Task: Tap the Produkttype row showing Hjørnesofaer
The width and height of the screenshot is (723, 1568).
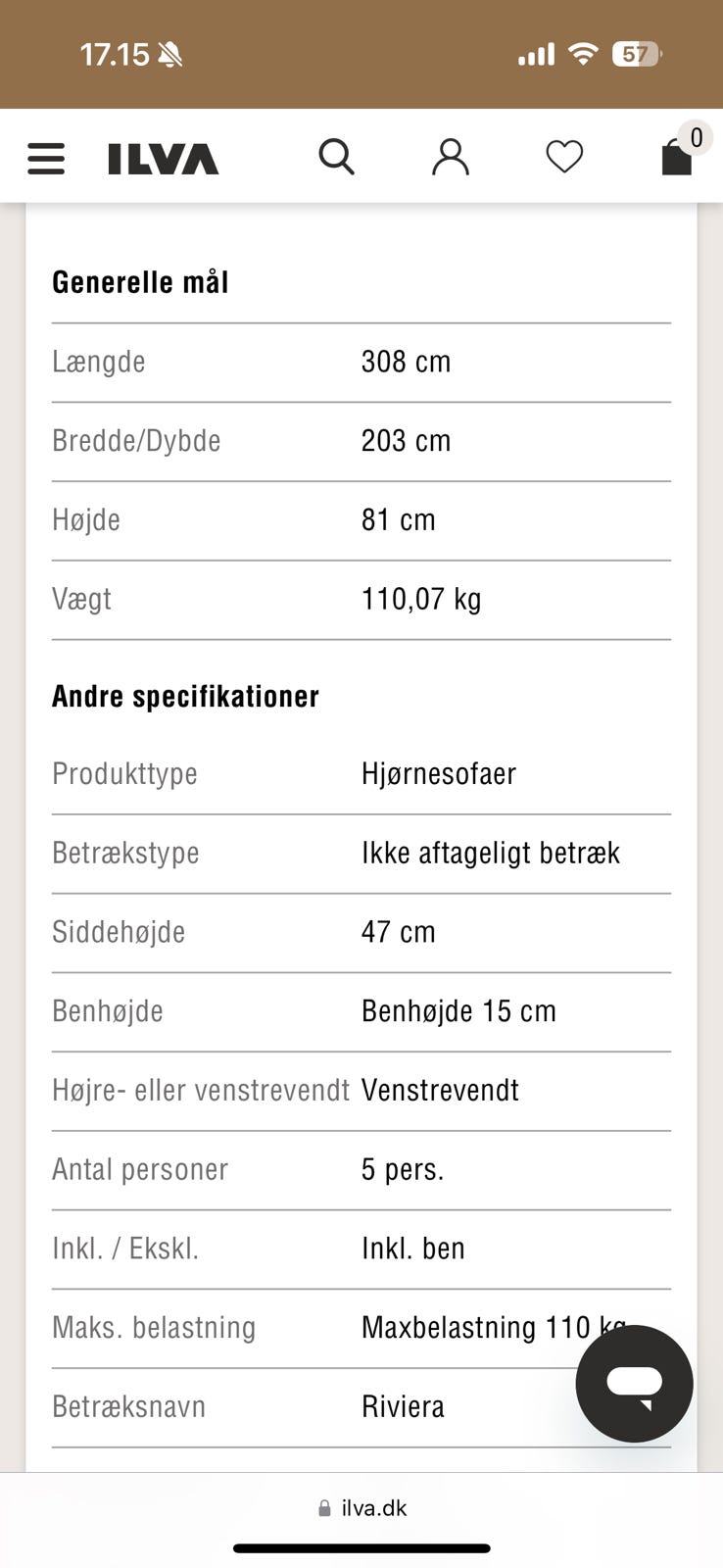Action: pyautogui.click(x=361, y=774)
